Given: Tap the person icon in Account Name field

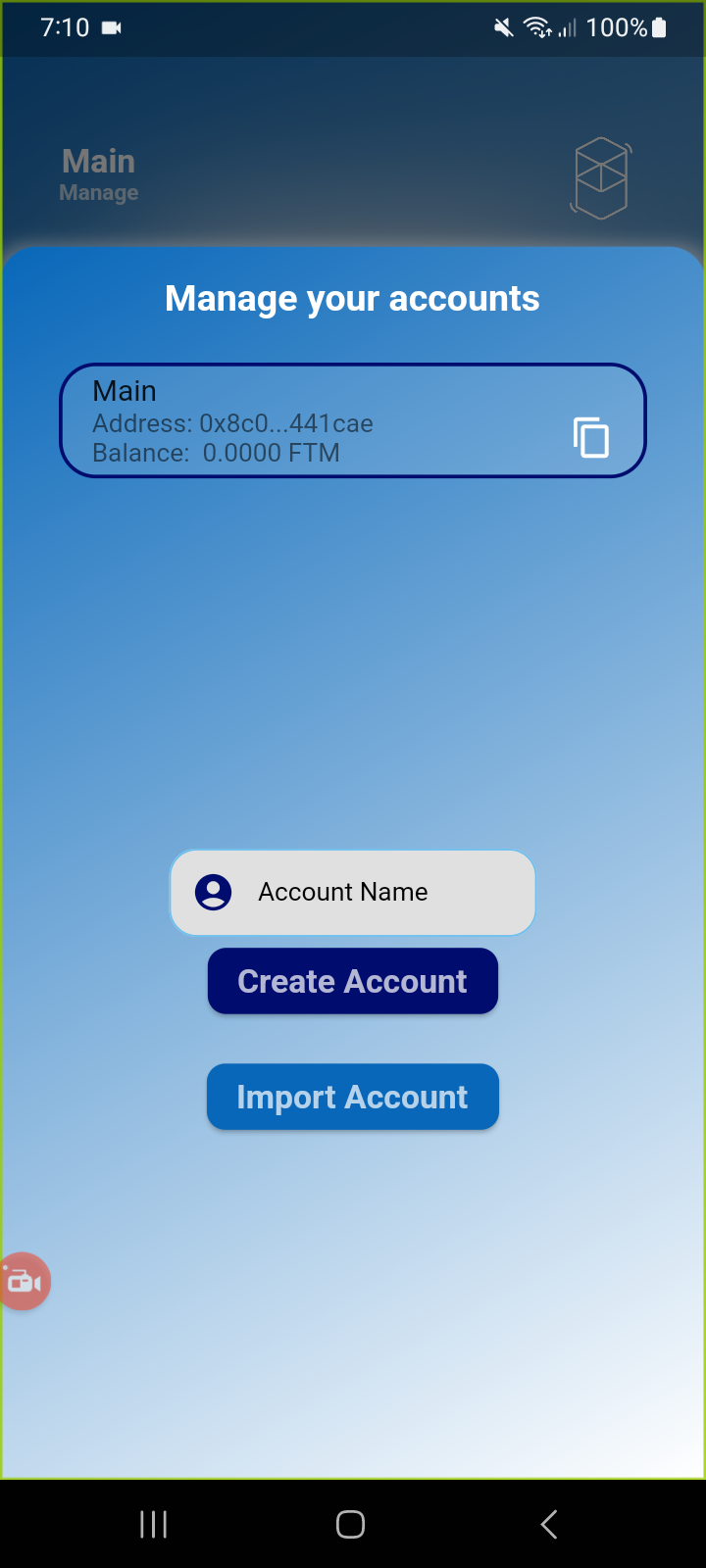Looking at the screenshot, I should [213, 892].
